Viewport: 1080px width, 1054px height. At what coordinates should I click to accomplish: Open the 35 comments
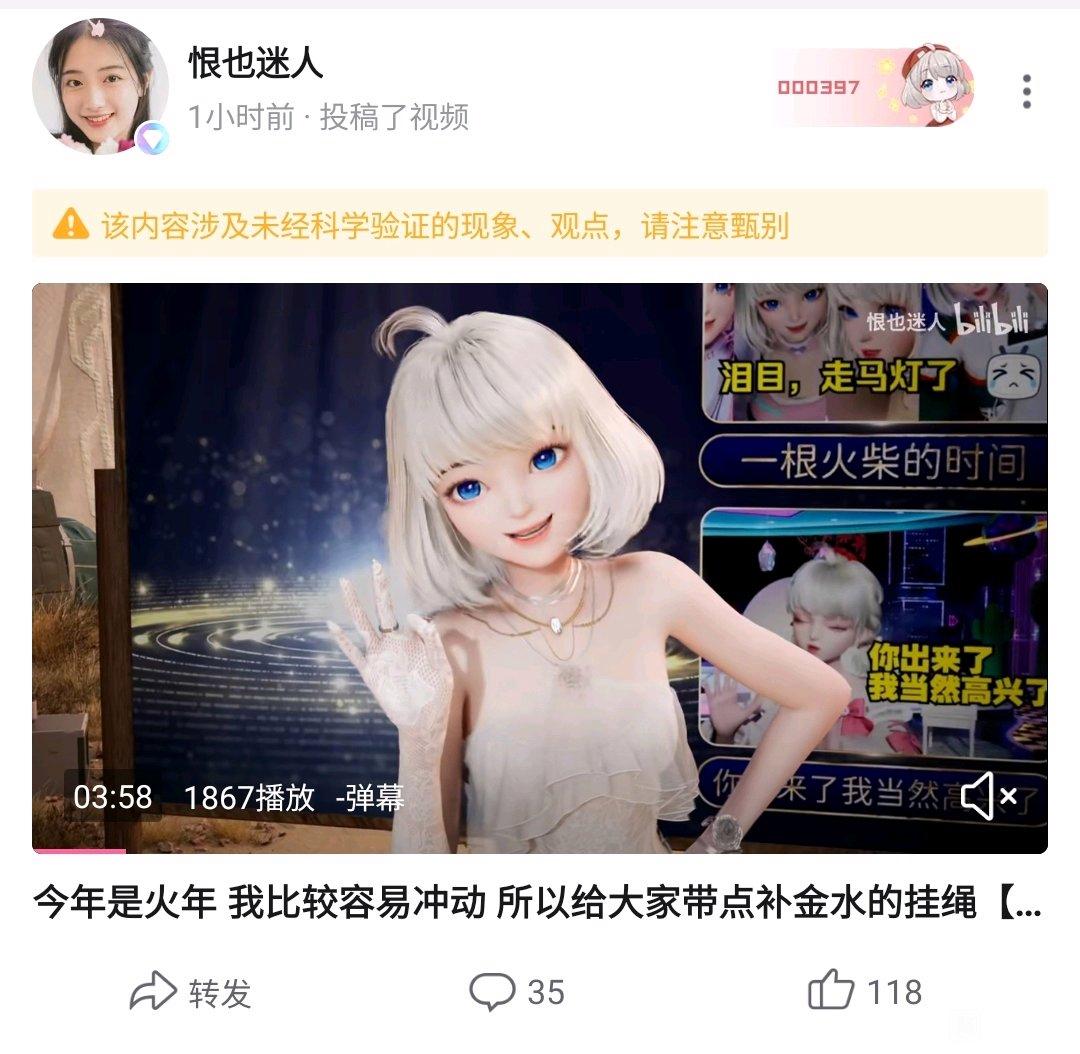(x=518, y=992)
